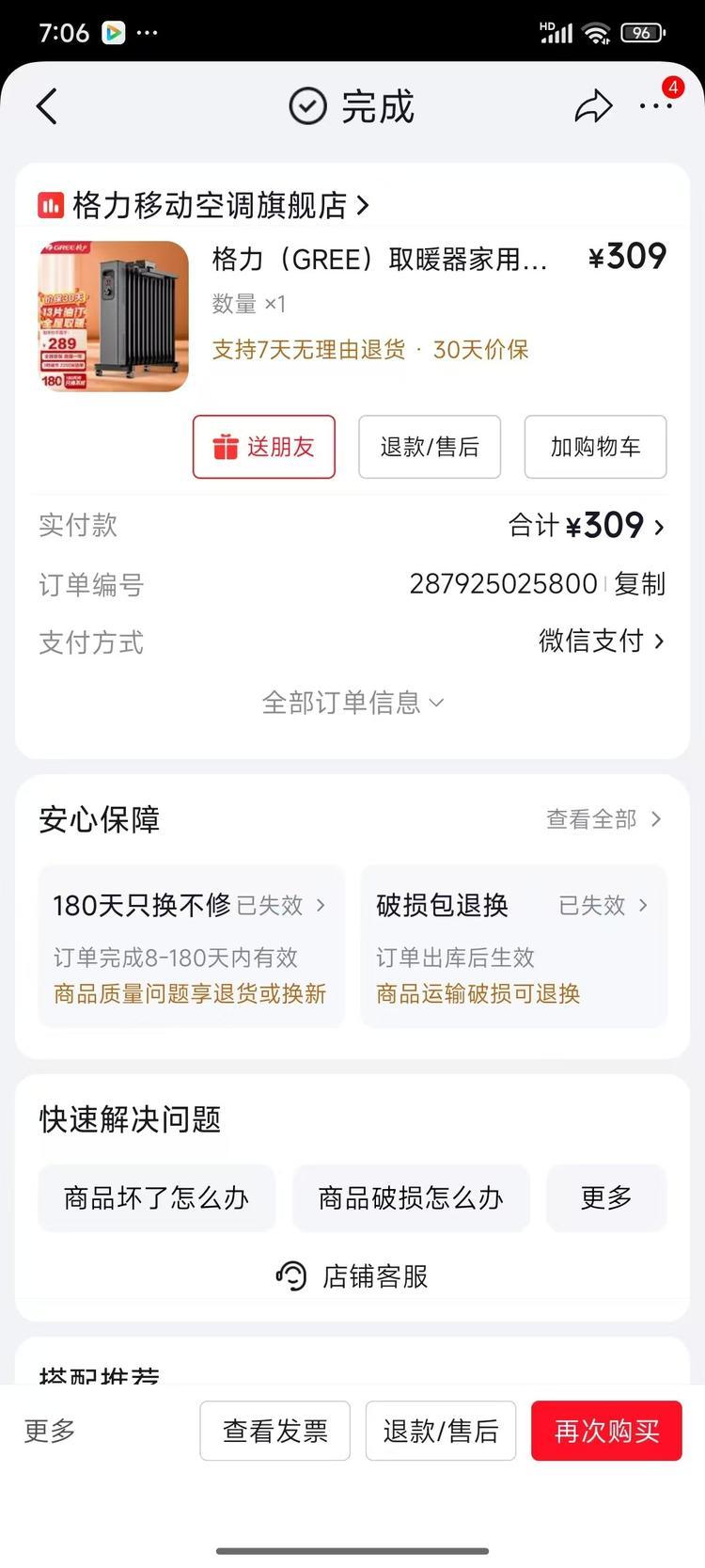Open the GREE heater product image
705x1568 pixels.
coord(114,316)
